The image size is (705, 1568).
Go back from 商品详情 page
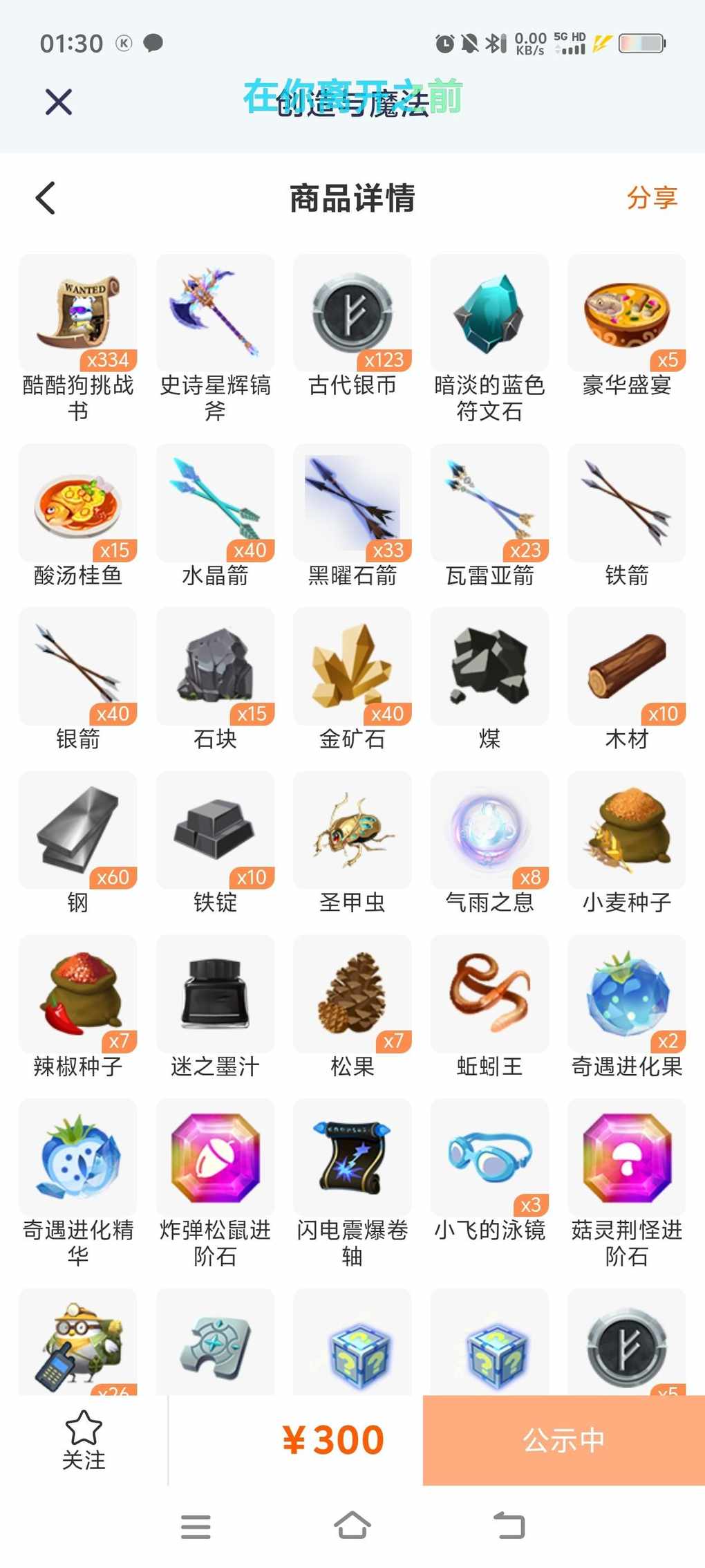46,199
